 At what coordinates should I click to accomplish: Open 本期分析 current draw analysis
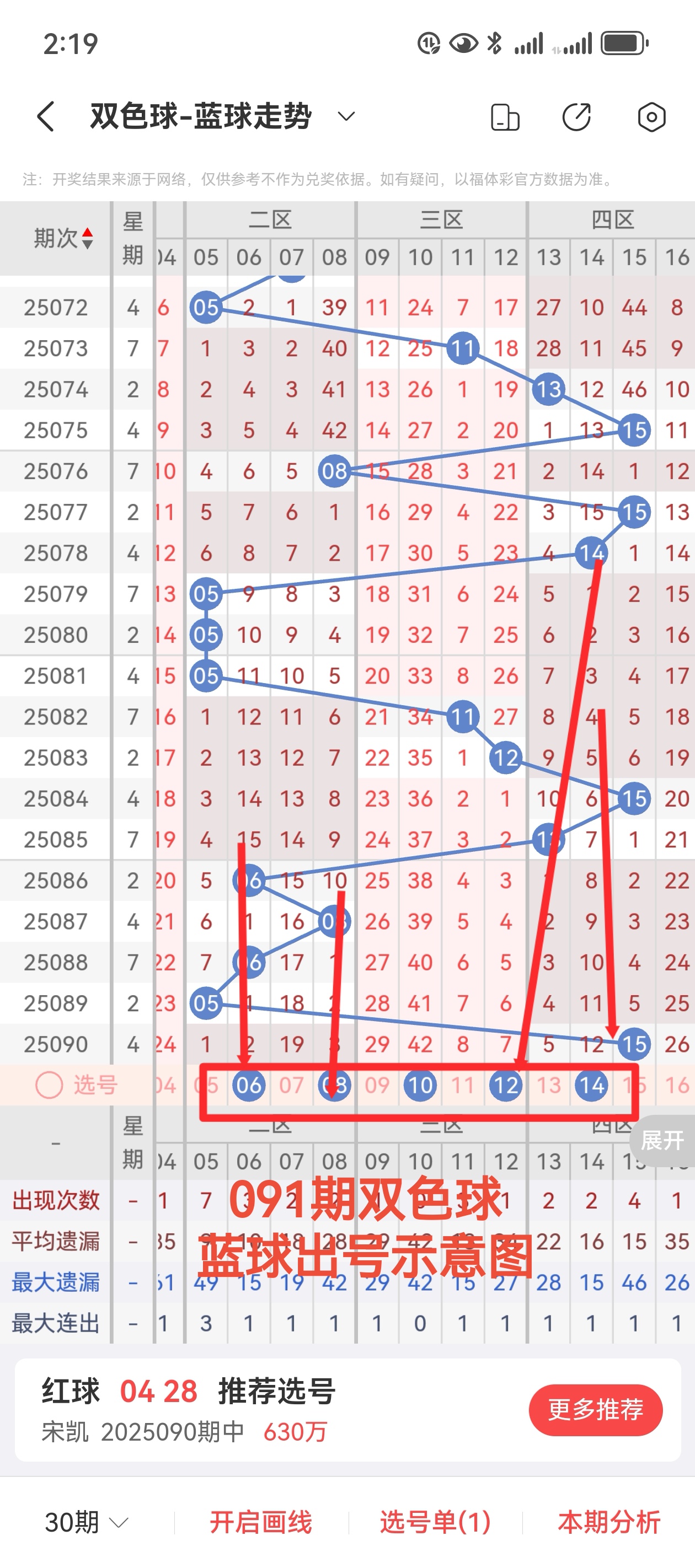point(608,1522)
